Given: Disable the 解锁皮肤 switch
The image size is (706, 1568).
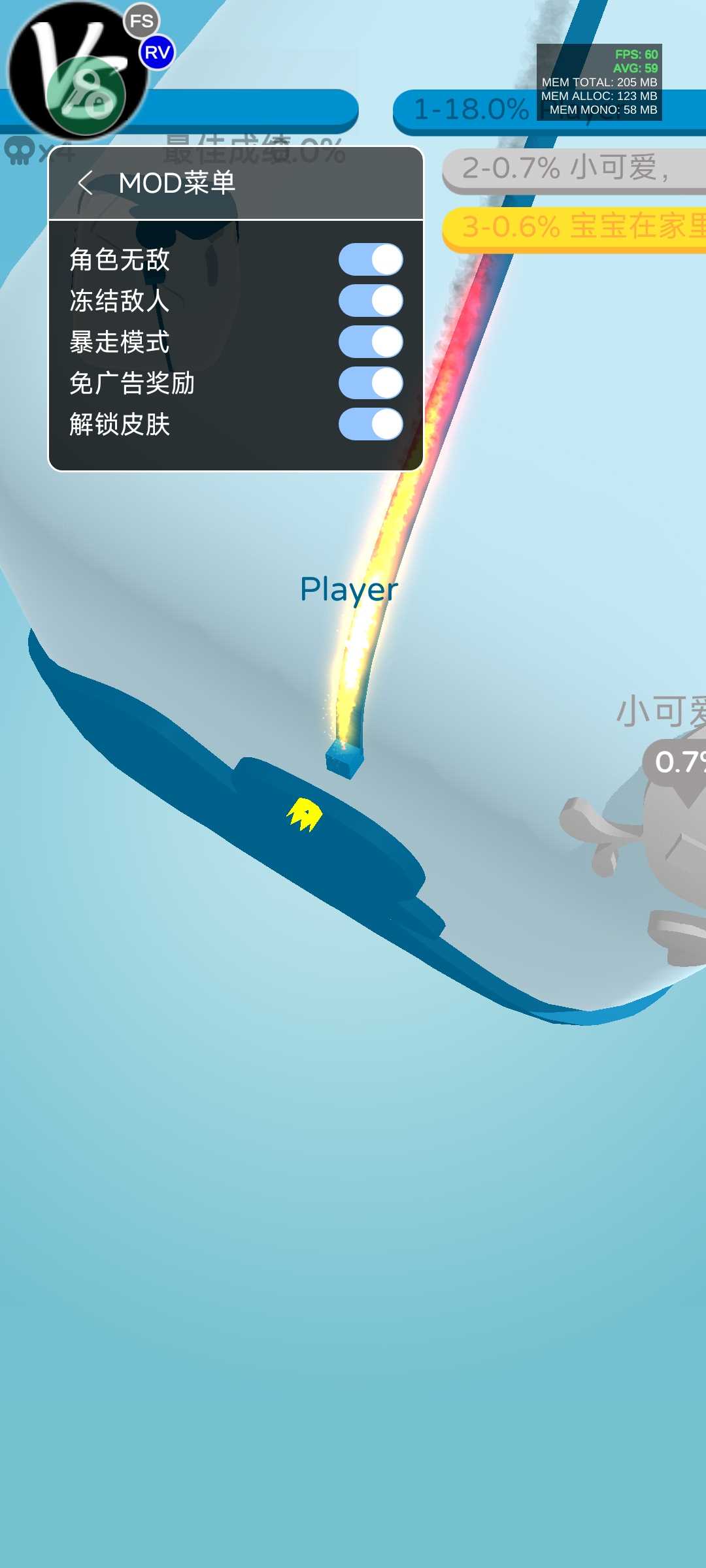Looking at the screenshot, I should click(x=371, y=424).
